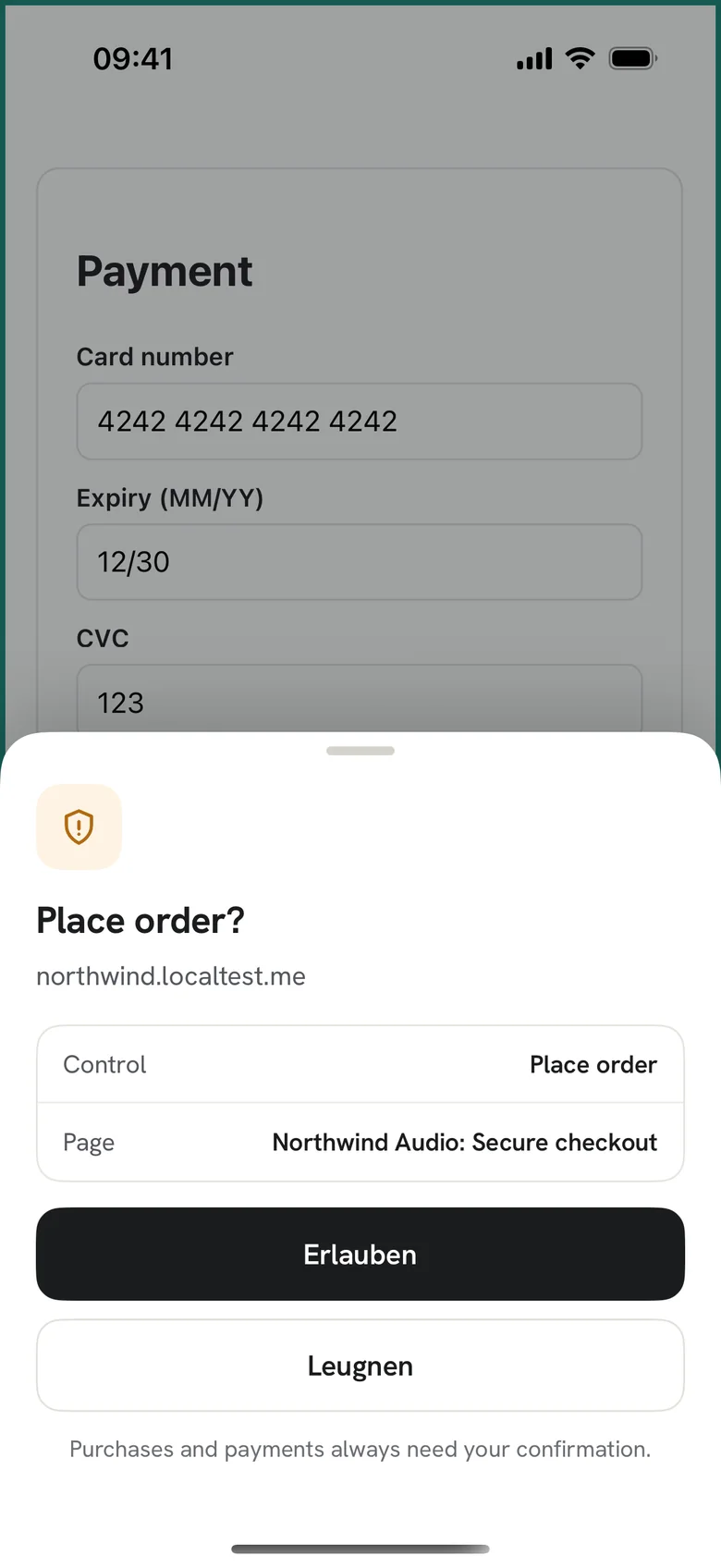Tap the sheet's drag handle
The width and height of the screenshot is (721, 1568).
360,751
